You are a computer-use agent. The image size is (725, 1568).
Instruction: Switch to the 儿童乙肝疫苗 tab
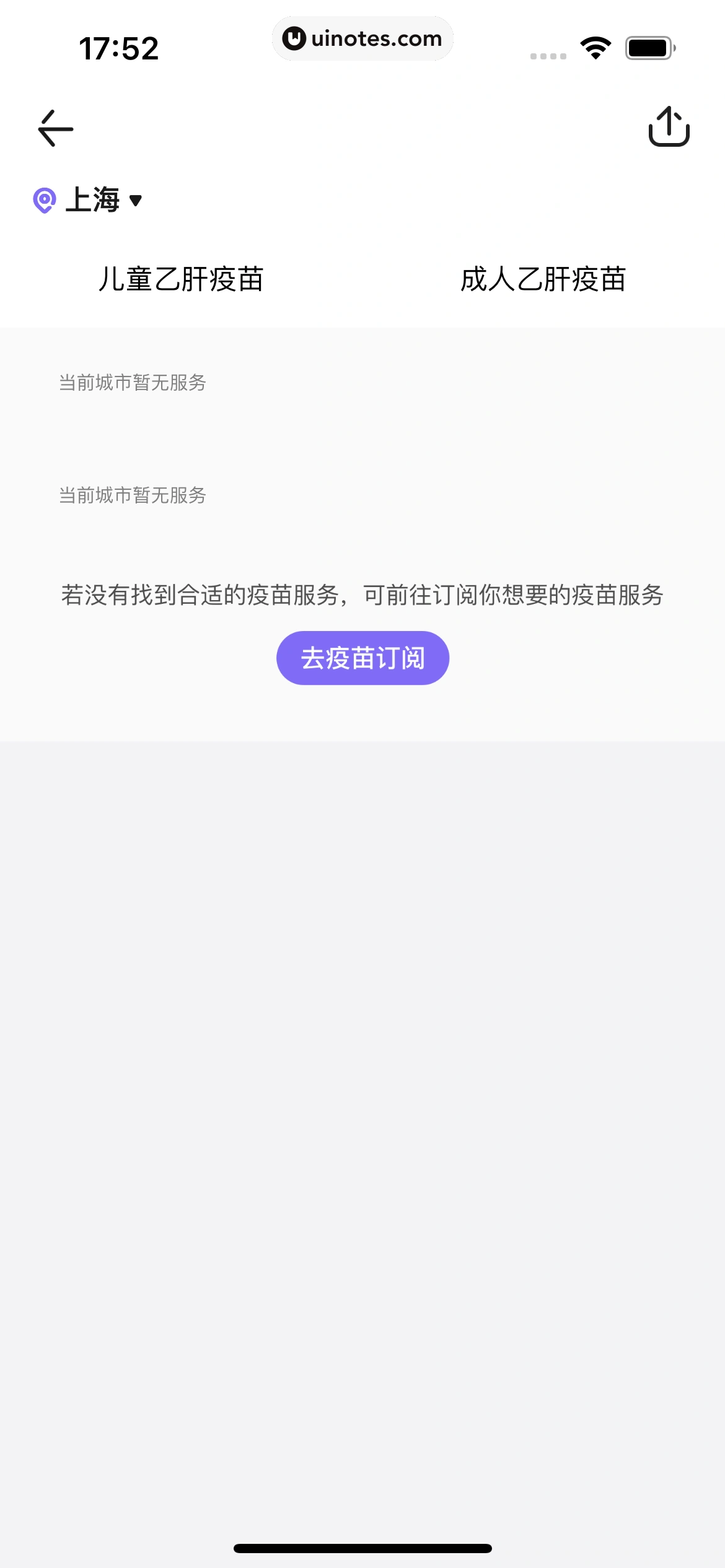[182, 279]
